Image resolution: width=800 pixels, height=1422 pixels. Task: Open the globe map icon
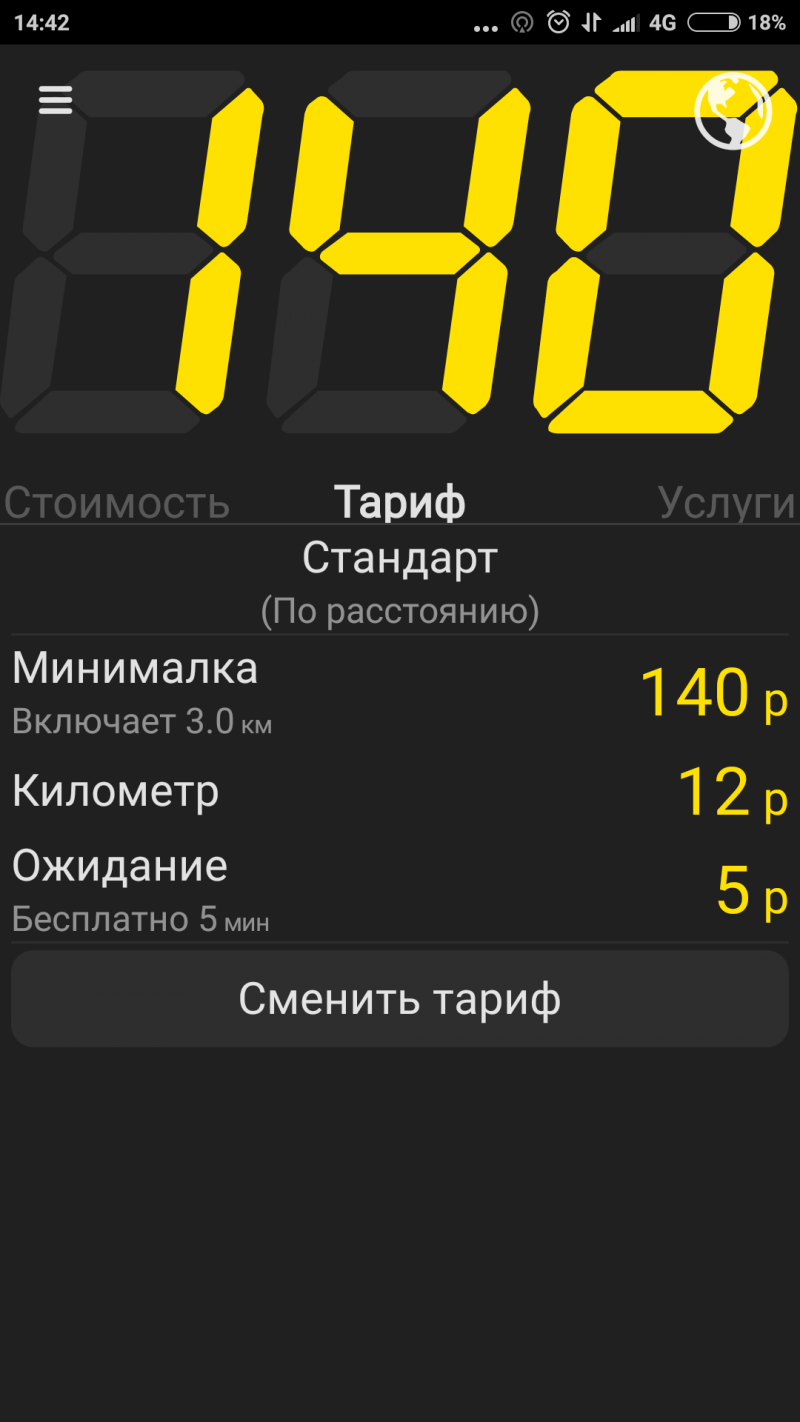click(733, 111)
